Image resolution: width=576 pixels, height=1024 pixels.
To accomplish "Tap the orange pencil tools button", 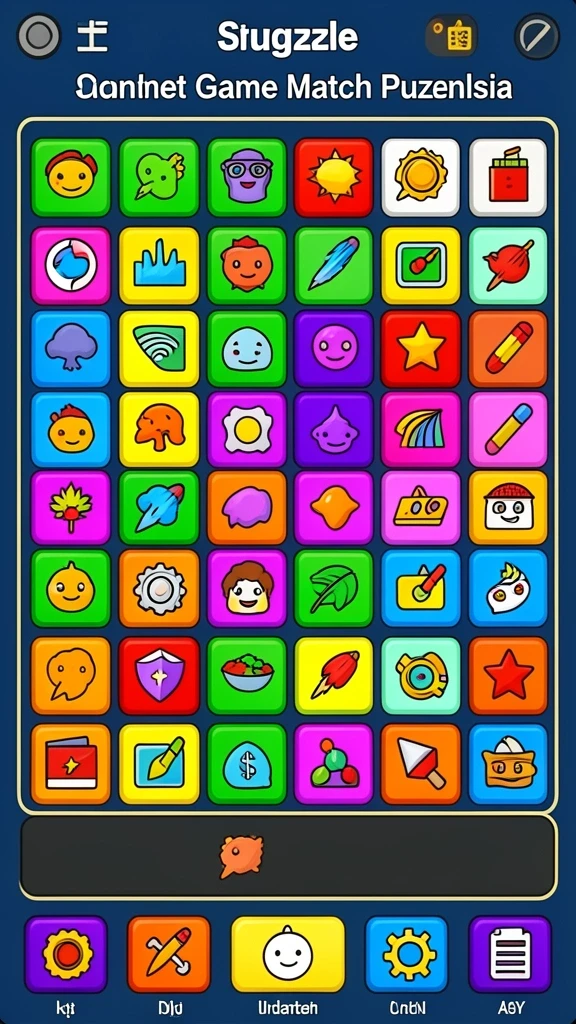I will pos(168,954).
